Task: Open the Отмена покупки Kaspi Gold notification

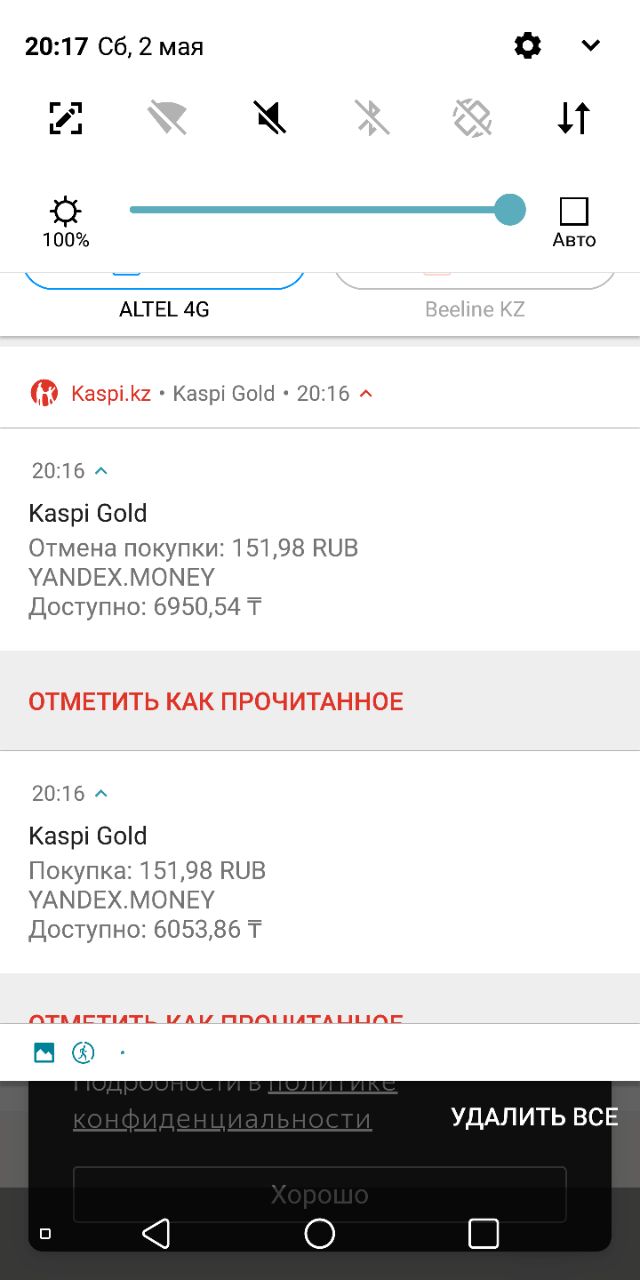Action: click(x=200, y=560)
